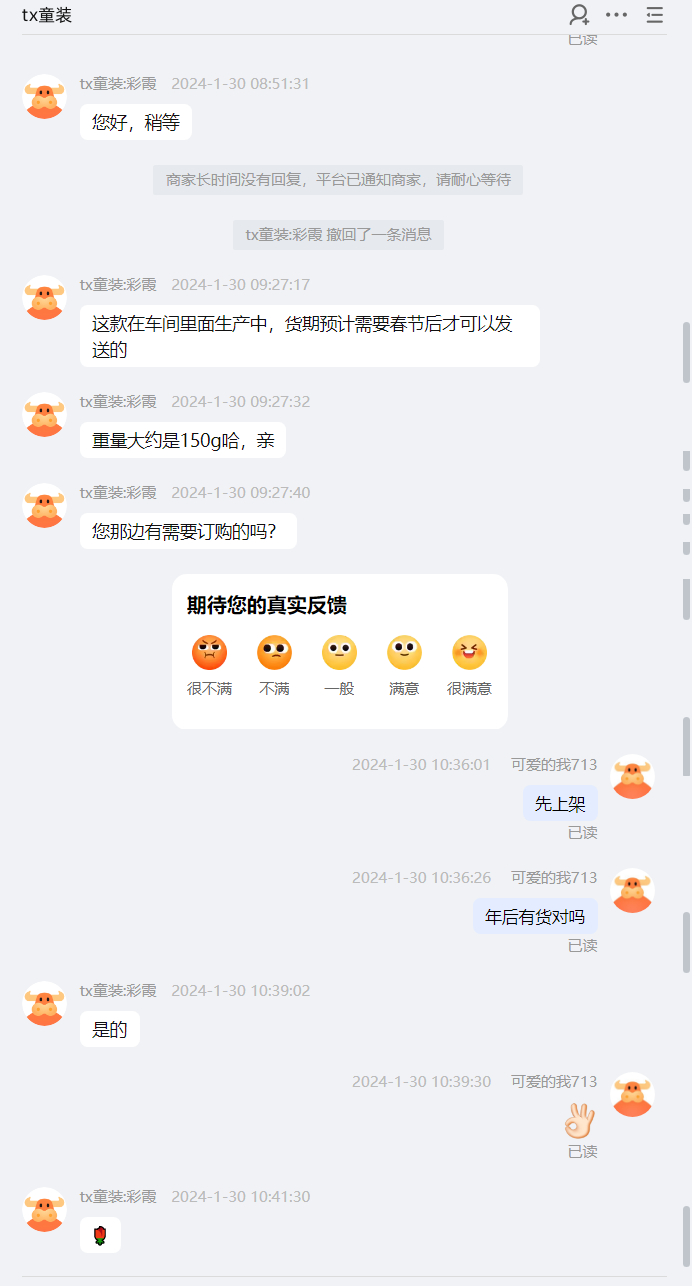The image size is (700, 1286).
Task: Open the list menu icon in the header
Action: click(x=654, y=15)
